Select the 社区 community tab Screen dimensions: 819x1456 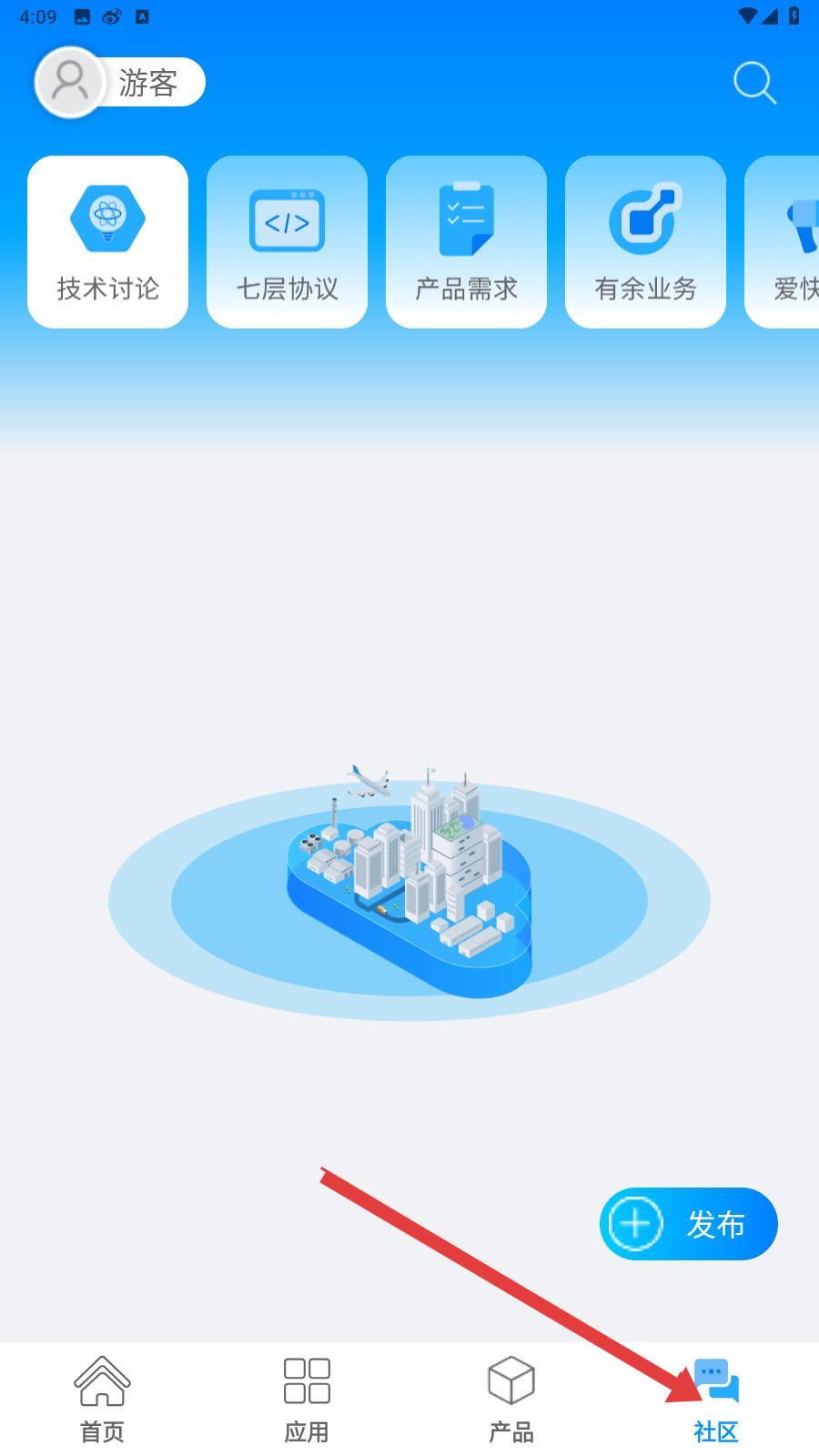coord(716,1399)
